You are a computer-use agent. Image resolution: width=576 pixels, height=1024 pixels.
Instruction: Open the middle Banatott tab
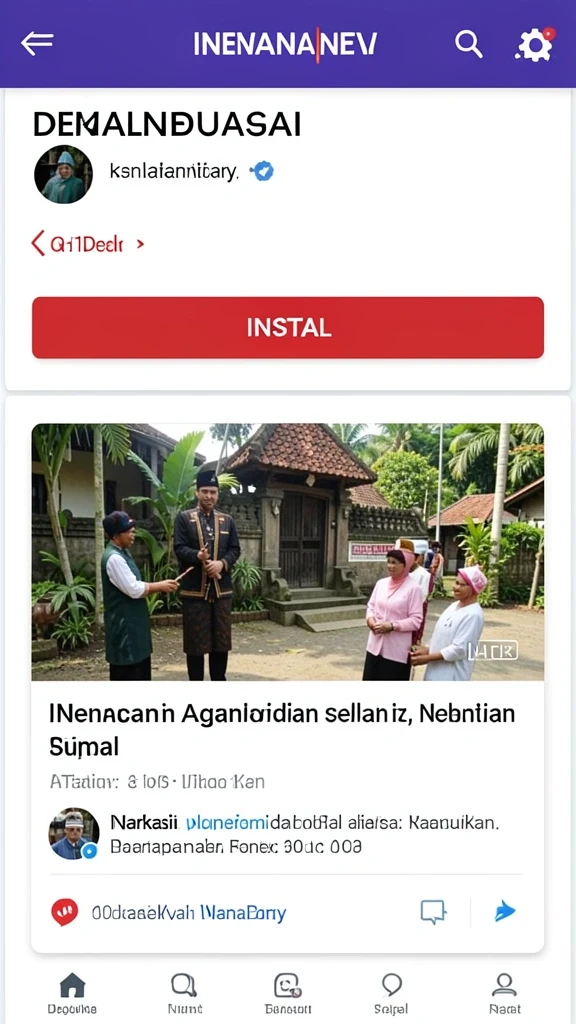[288, 993]
